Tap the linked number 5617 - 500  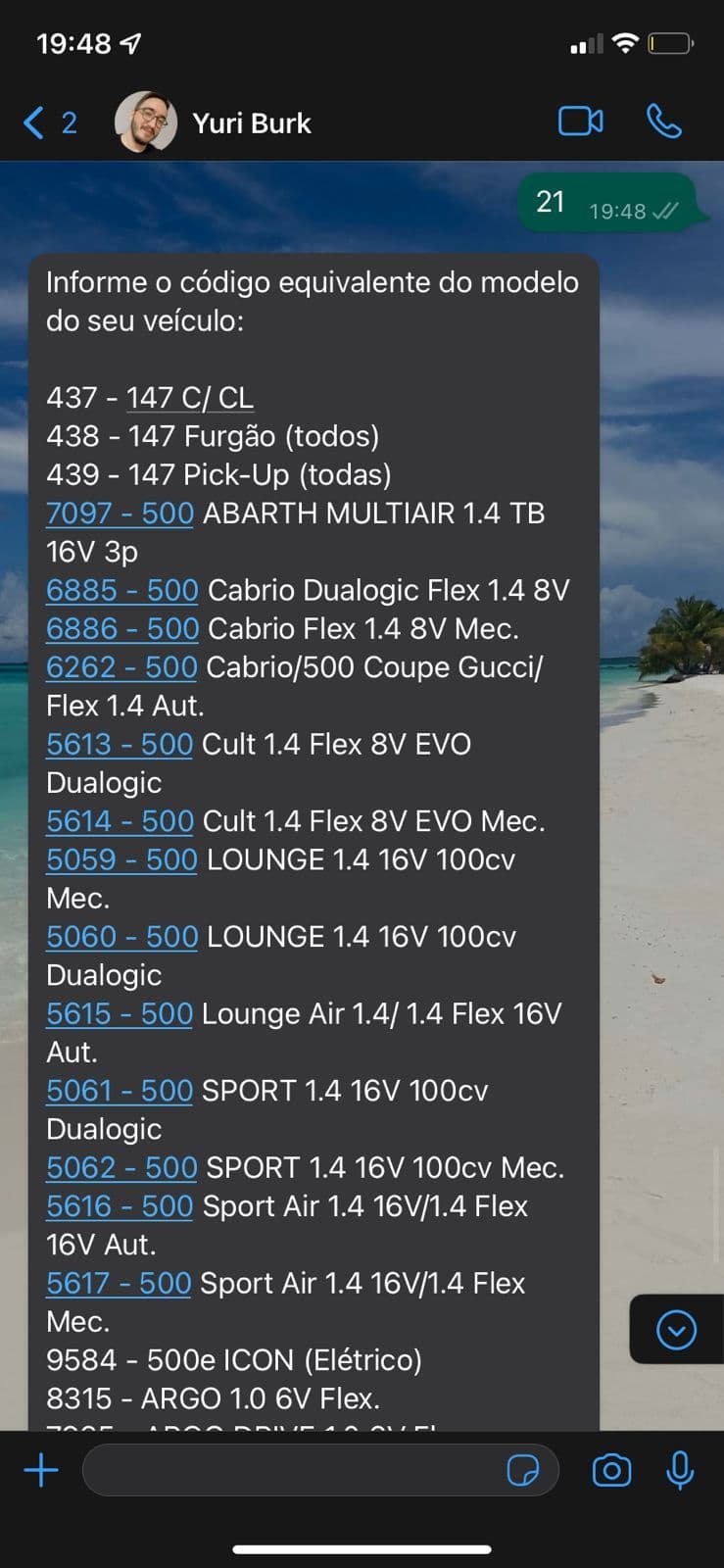tap(119, 1283)
